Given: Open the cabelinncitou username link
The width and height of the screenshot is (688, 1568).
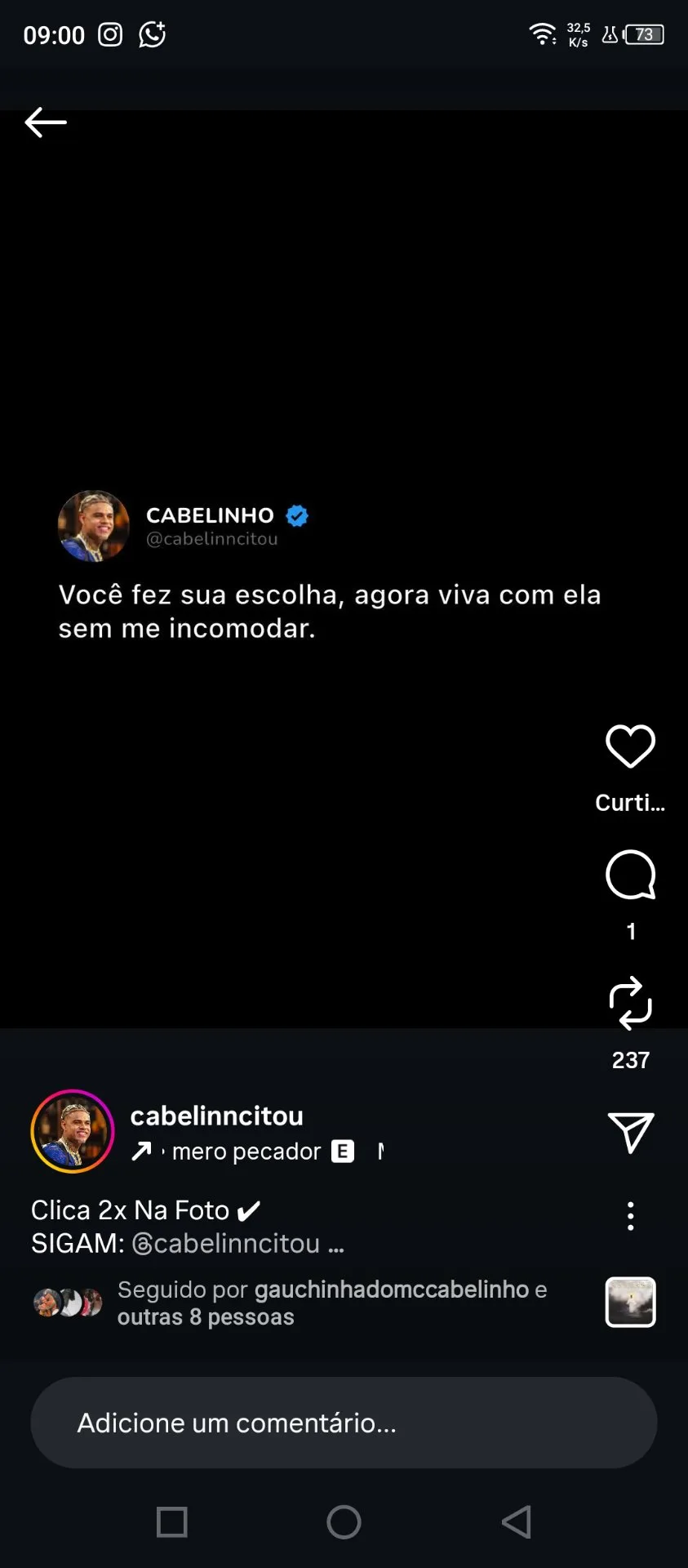Looking at the screenshot, I should click(217, 1116).
